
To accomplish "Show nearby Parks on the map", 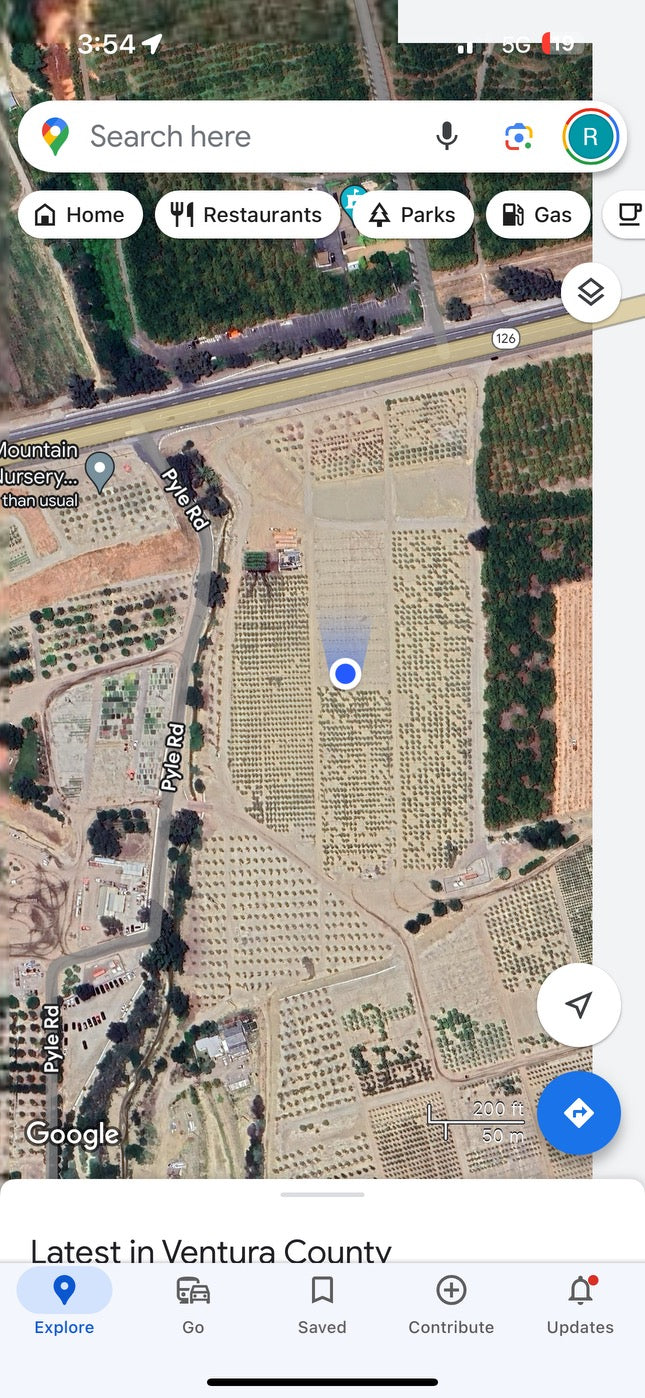I will [413, 215].
